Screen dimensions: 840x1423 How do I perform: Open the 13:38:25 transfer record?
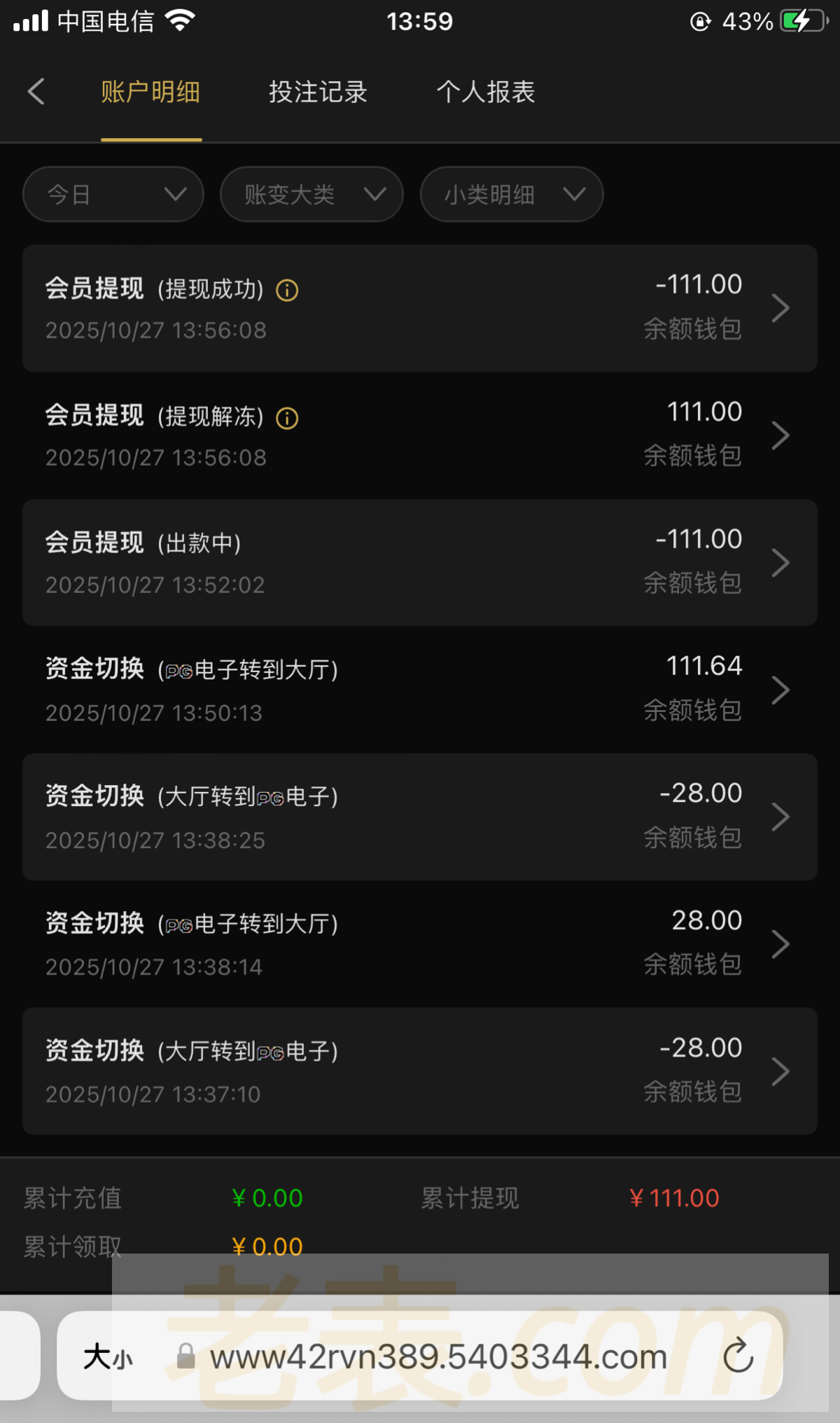(420, 817)
